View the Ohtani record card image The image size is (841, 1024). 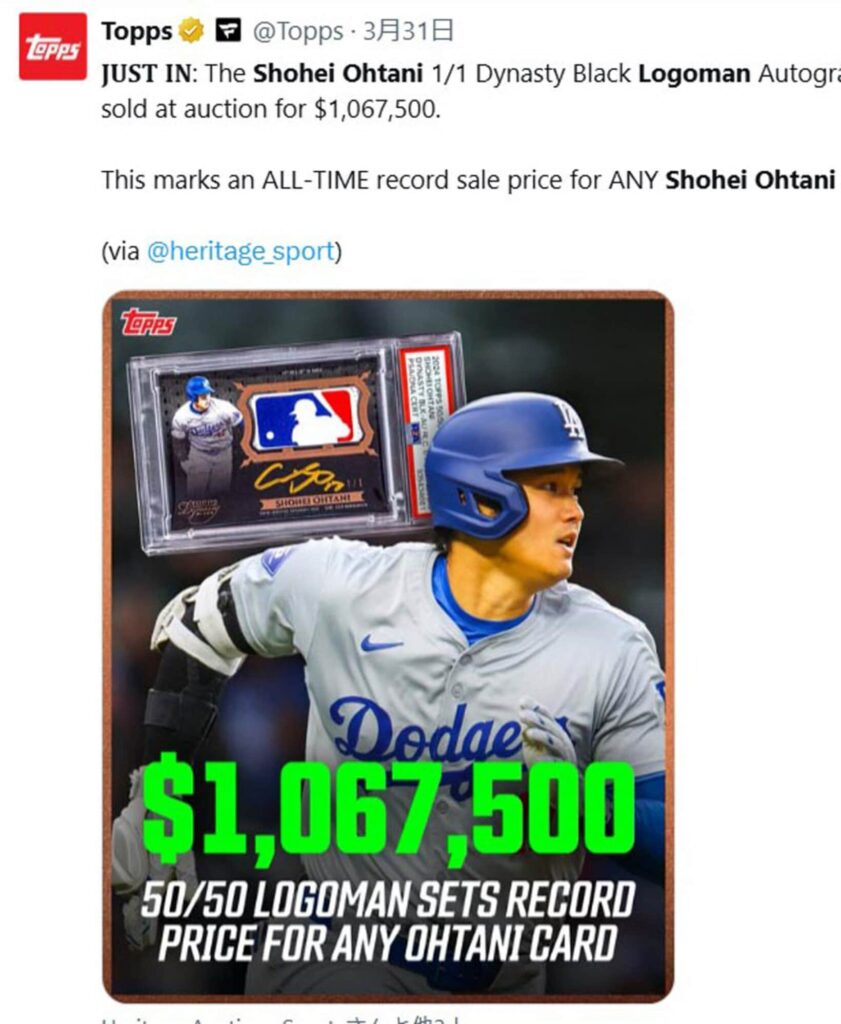pyautogui.click(x=388, y=646)
